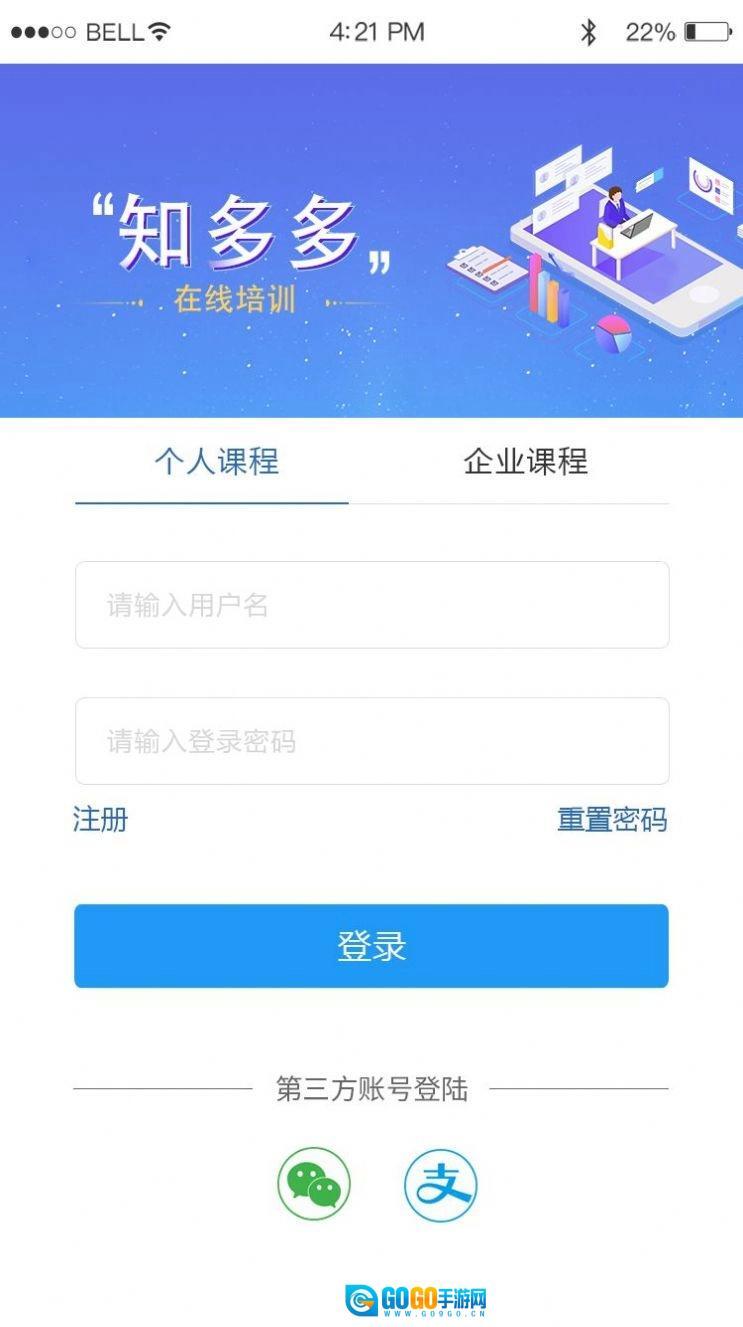Log in with the Alipay icon

pos(440,1185)
